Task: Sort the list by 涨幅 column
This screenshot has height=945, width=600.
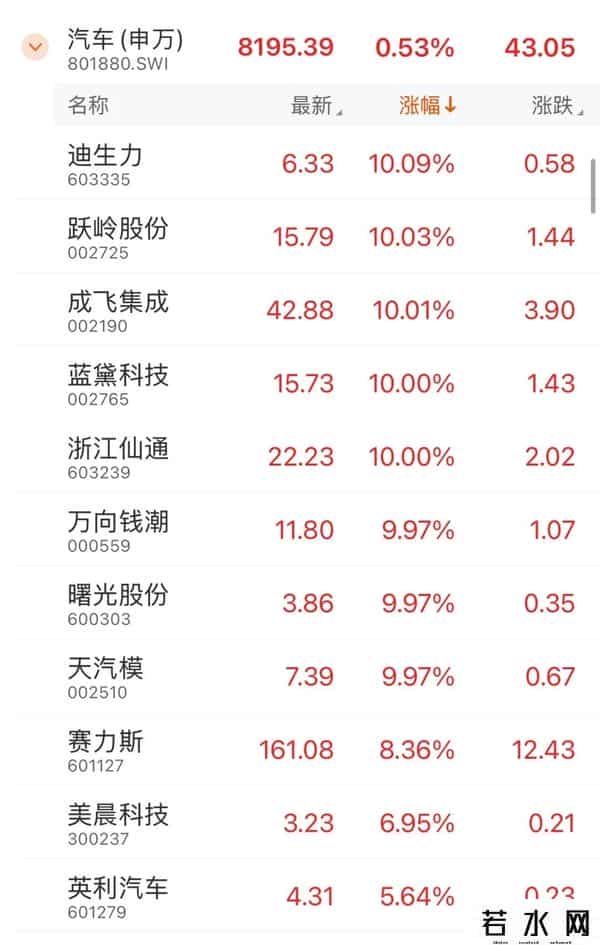Action: coord(427,106)
